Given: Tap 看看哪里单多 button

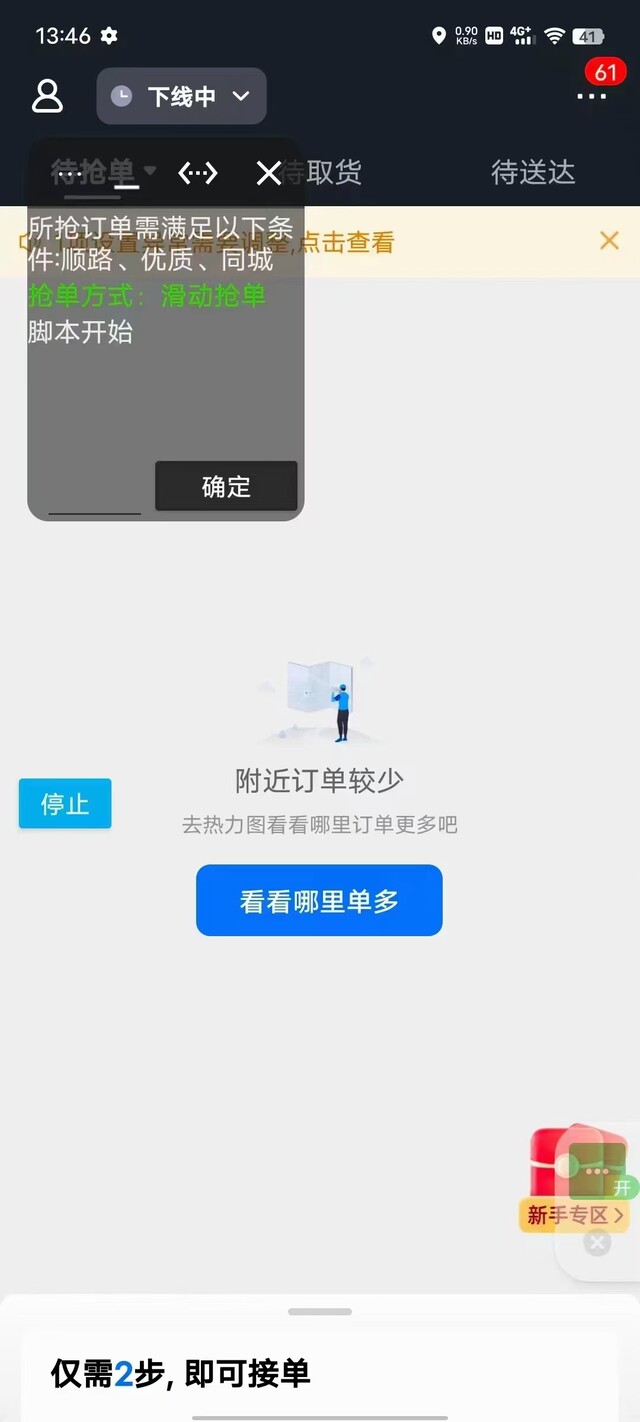Looking at the screenshot, I should [319, 900].
